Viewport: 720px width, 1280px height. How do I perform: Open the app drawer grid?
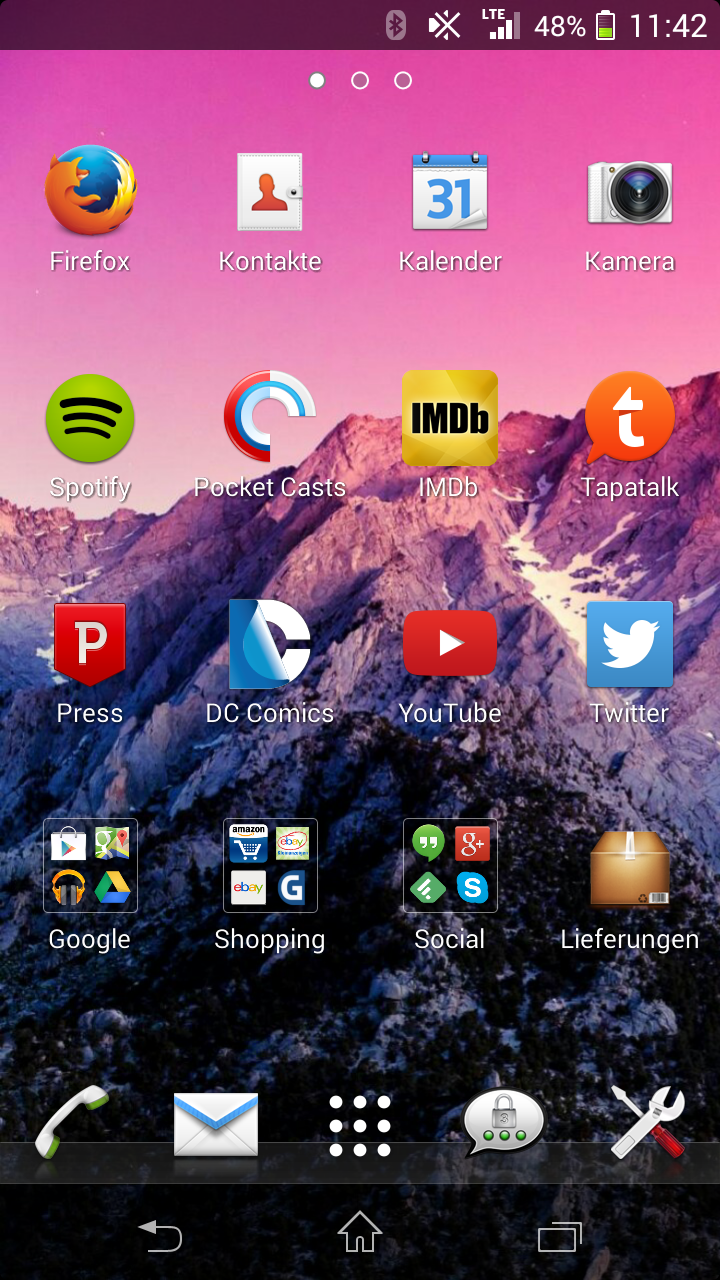pyautogui.click(x=360, y=1126)
